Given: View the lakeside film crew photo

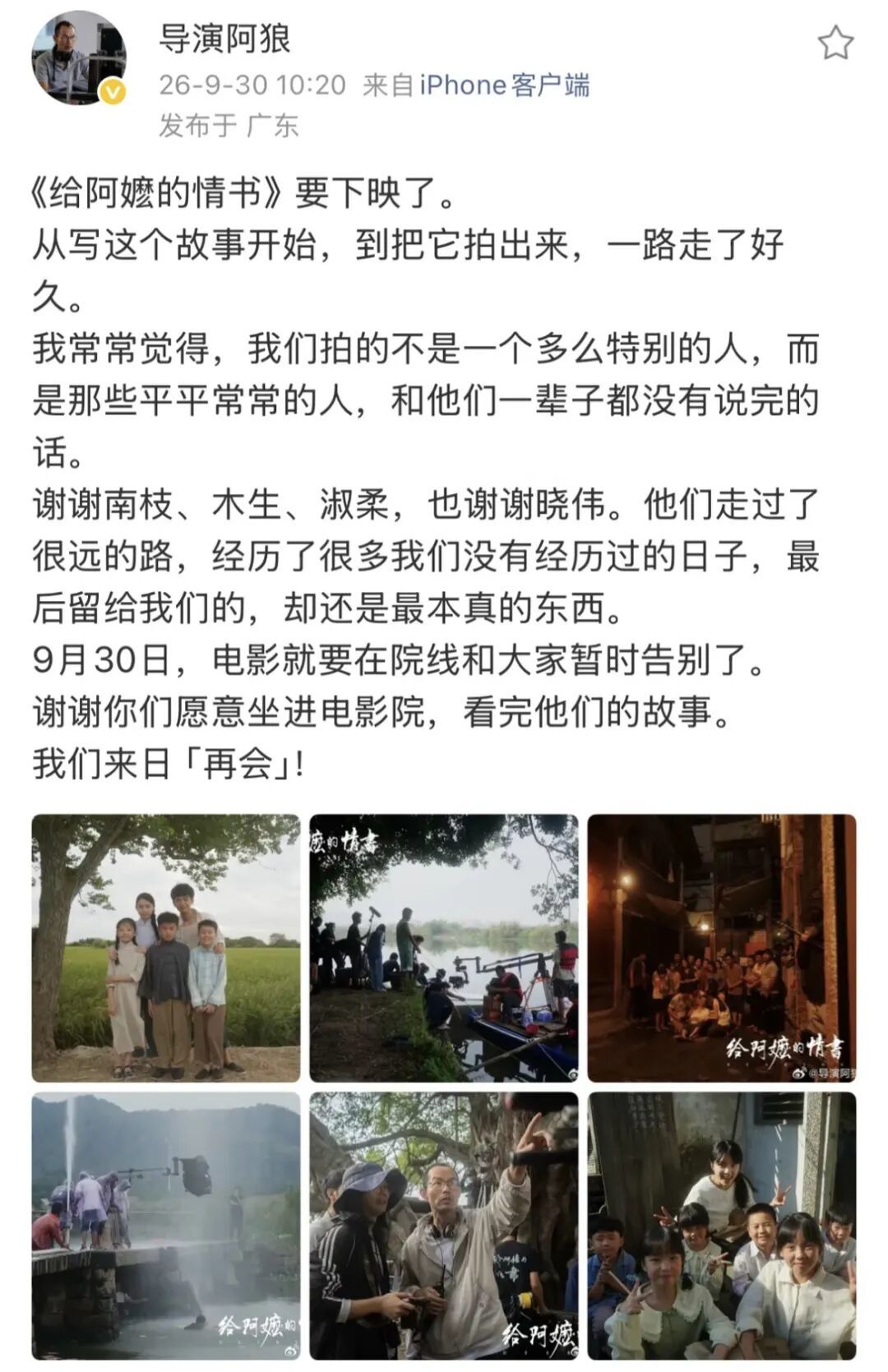Looking at the screenshot, I should 444,948.
